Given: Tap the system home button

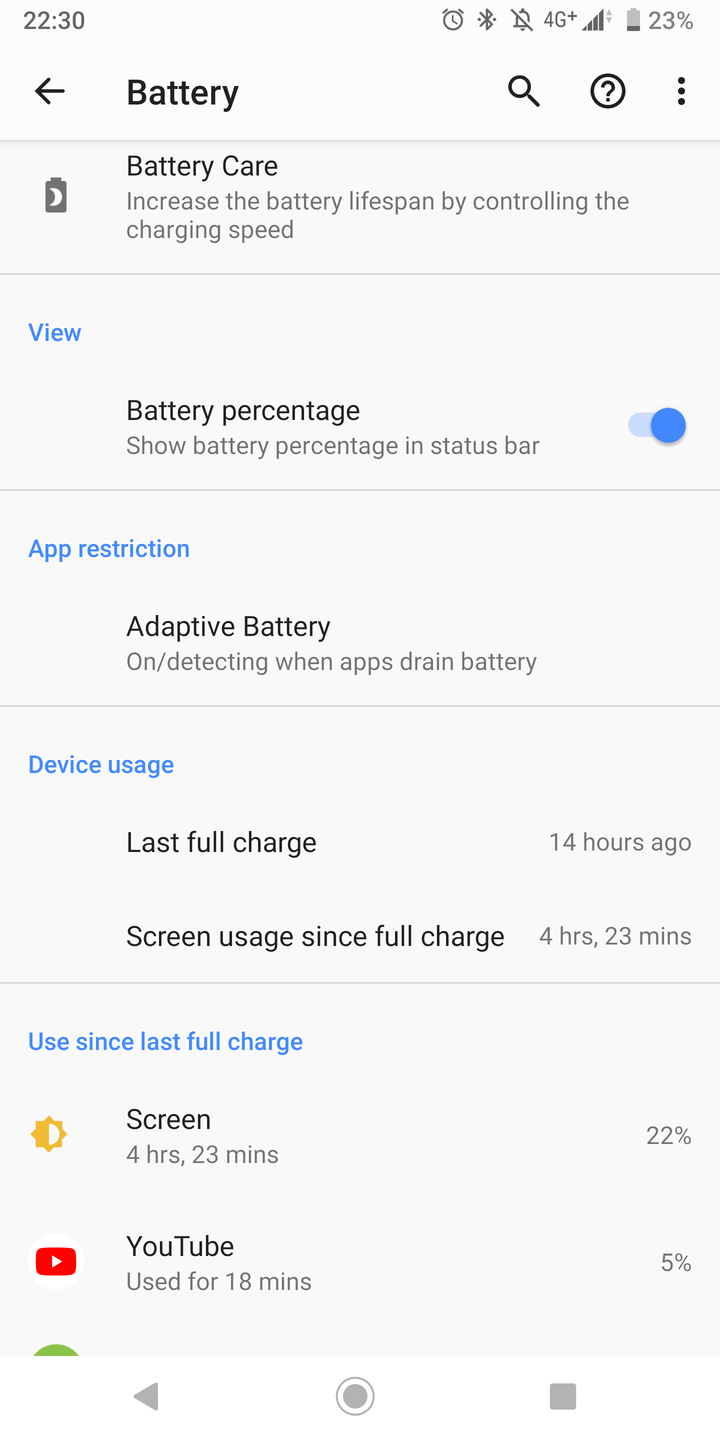Looking at the screenshot, I should (355, 1396).
